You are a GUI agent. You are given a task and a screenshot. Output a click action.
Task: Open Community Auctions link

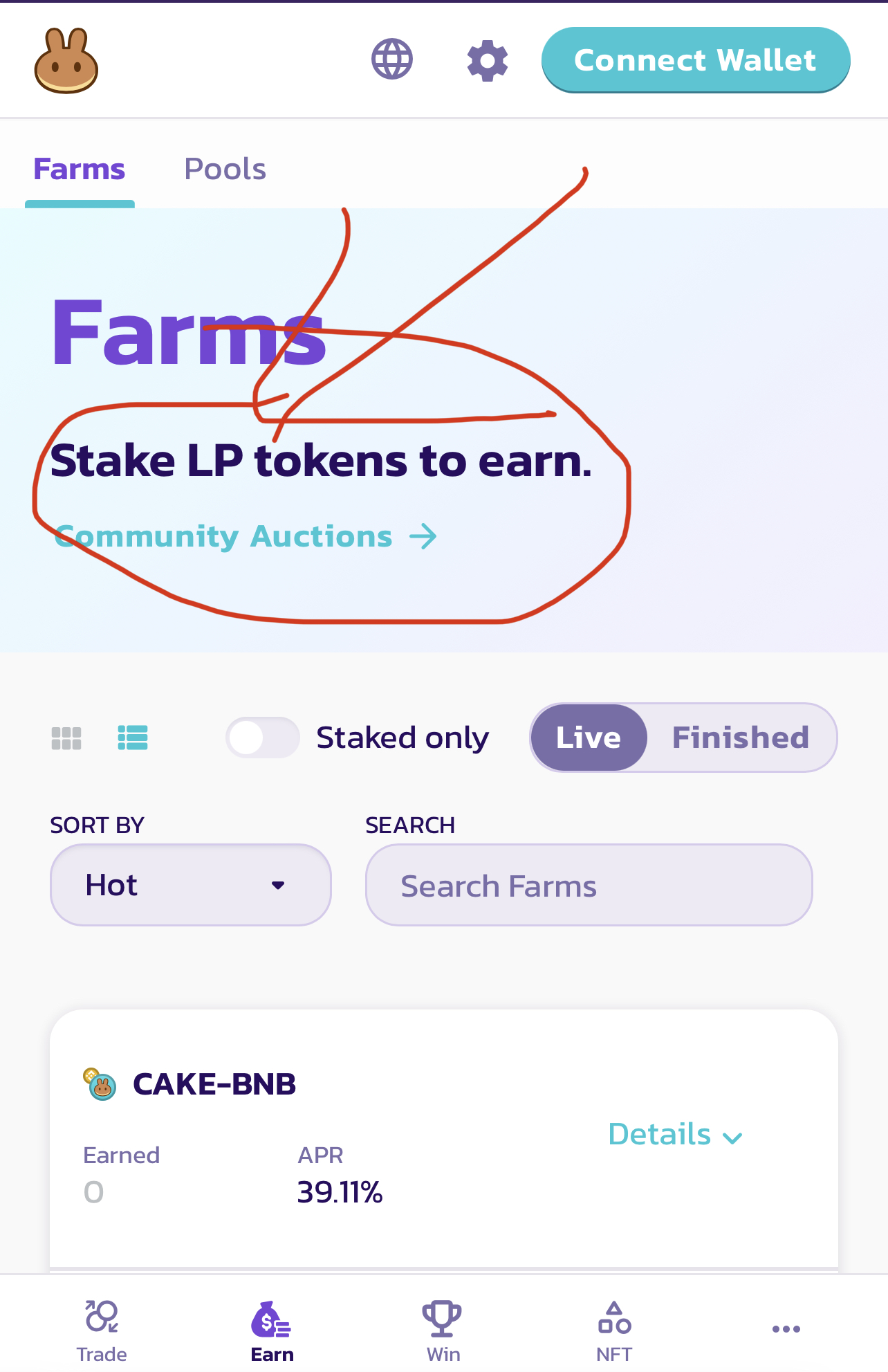point(246,537)
